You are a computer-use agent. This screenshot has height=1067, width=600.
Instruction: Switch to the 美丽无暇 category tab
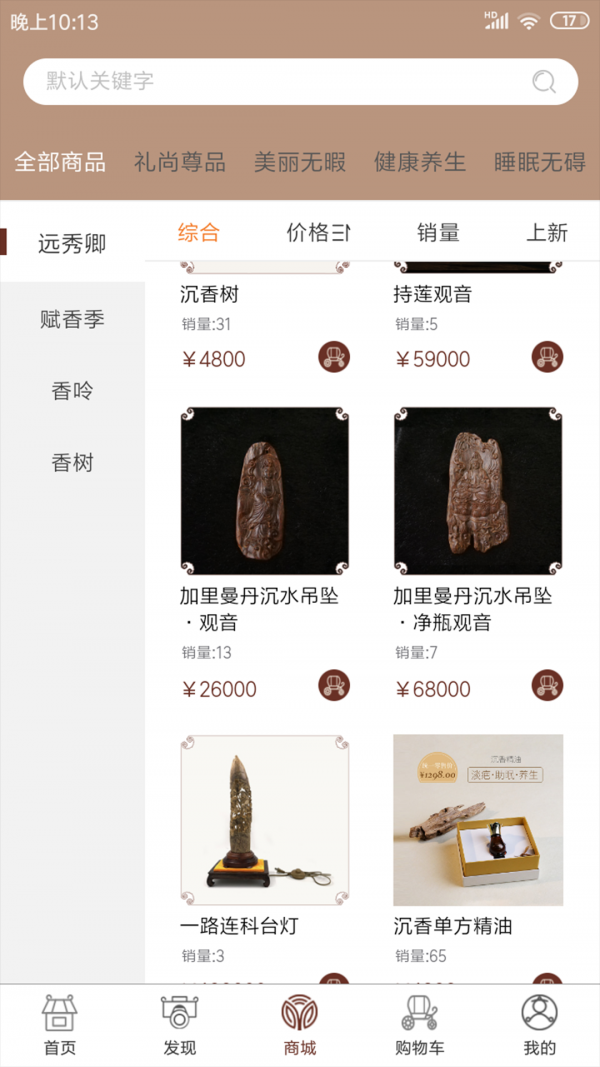[300, 162]
